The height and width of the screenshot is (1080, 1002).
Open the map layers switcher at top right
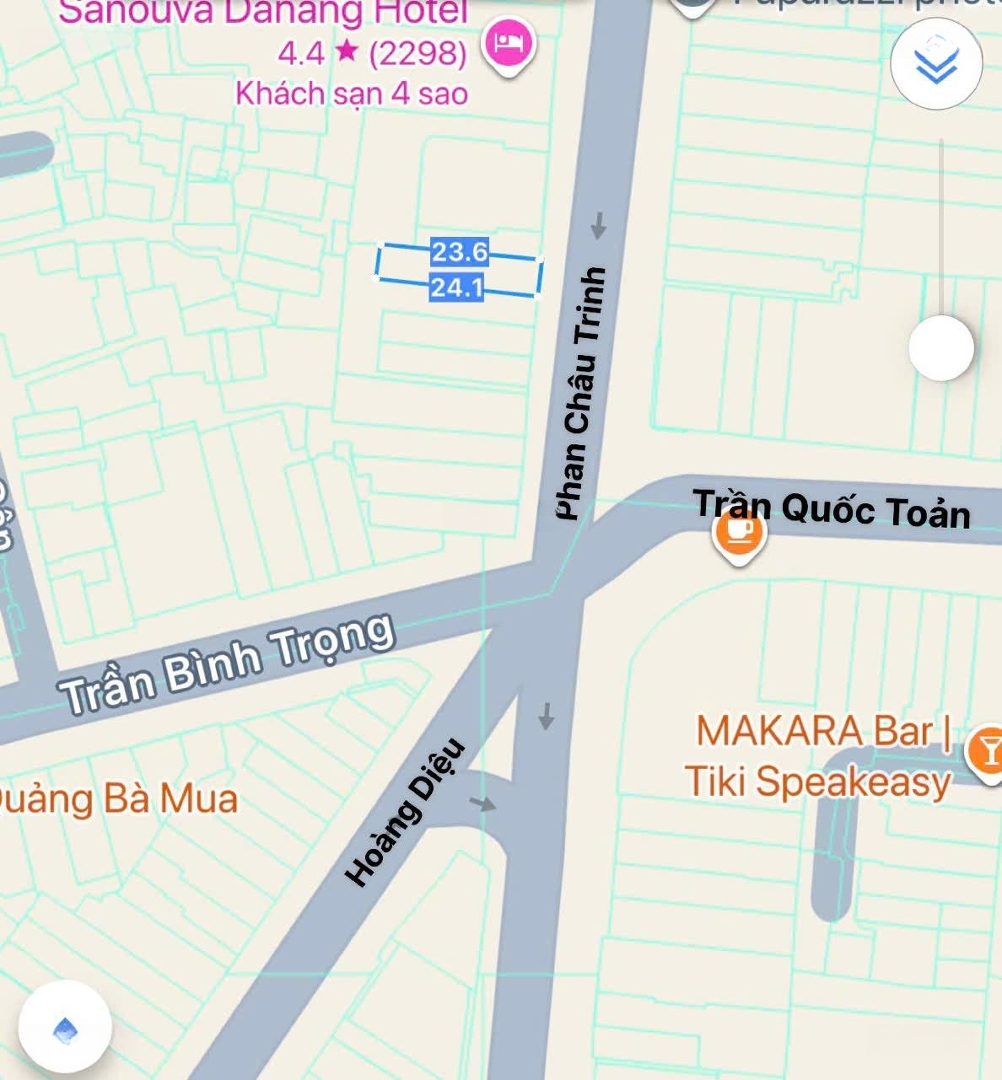[936, 63]
